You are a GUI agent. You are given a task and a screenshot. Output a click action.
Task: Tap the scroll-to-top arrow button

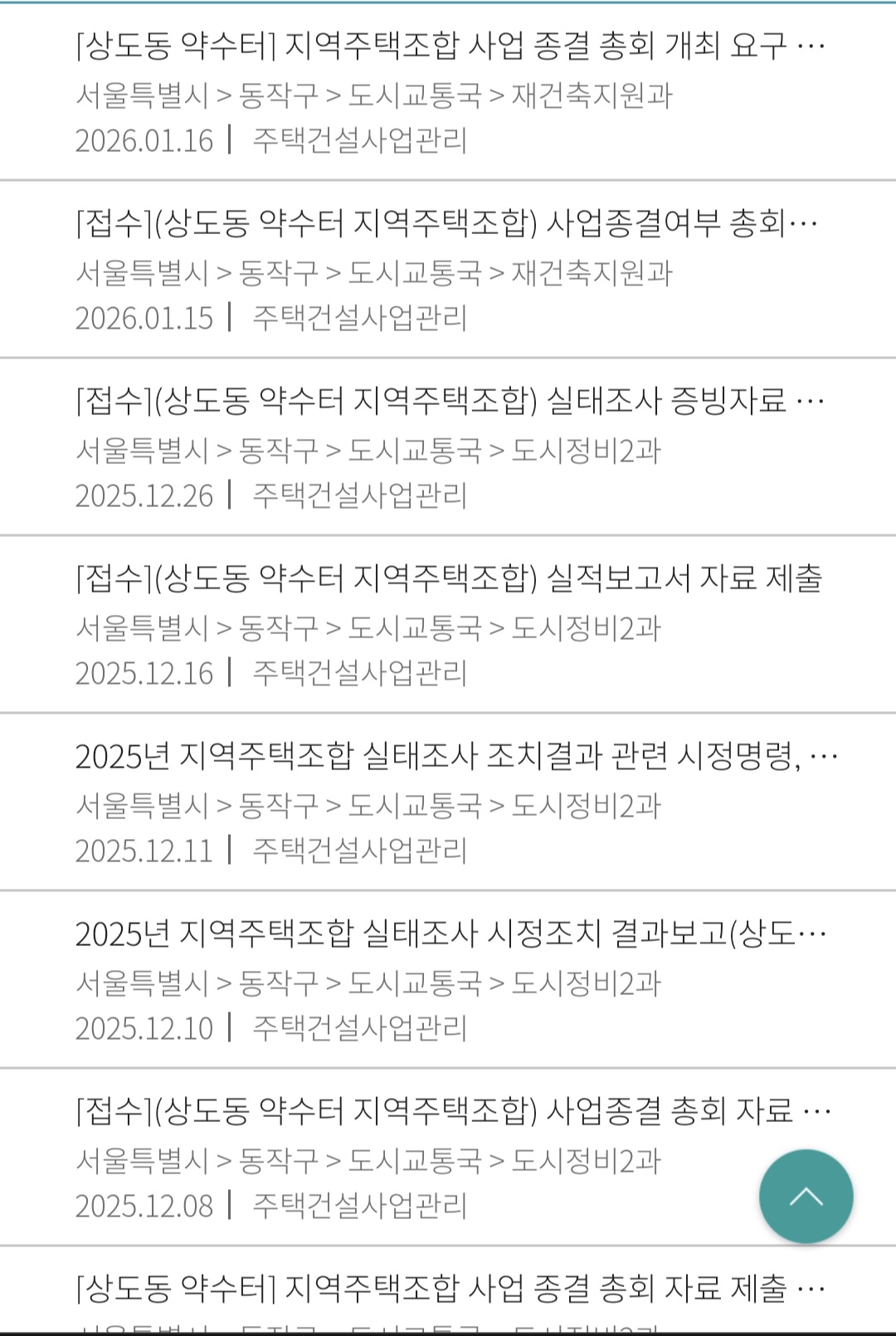pyautogui.click(x=806, y=1197)
